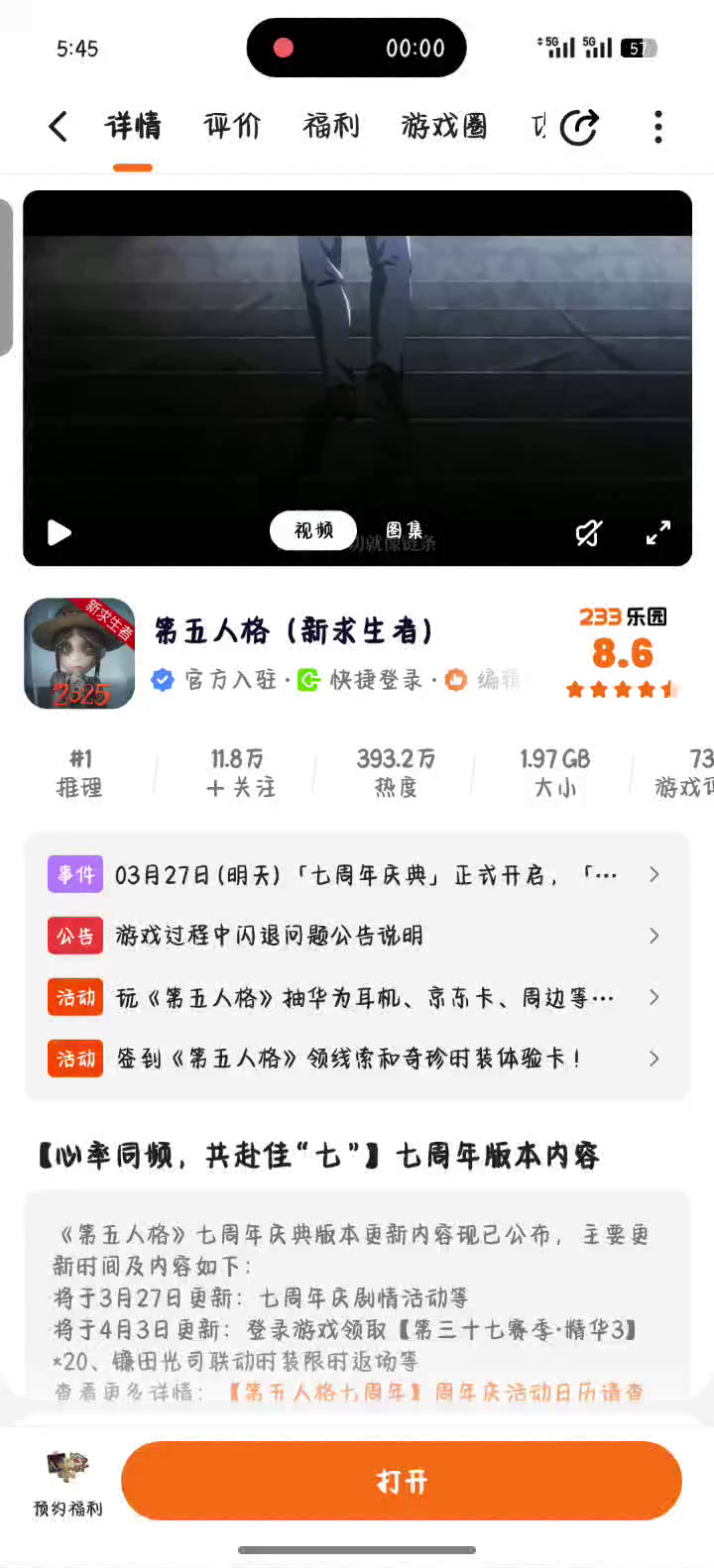The height and width of the screenshot is (1568, 714).
Task: Toggle video sound mute
Action: click(589, 533)
